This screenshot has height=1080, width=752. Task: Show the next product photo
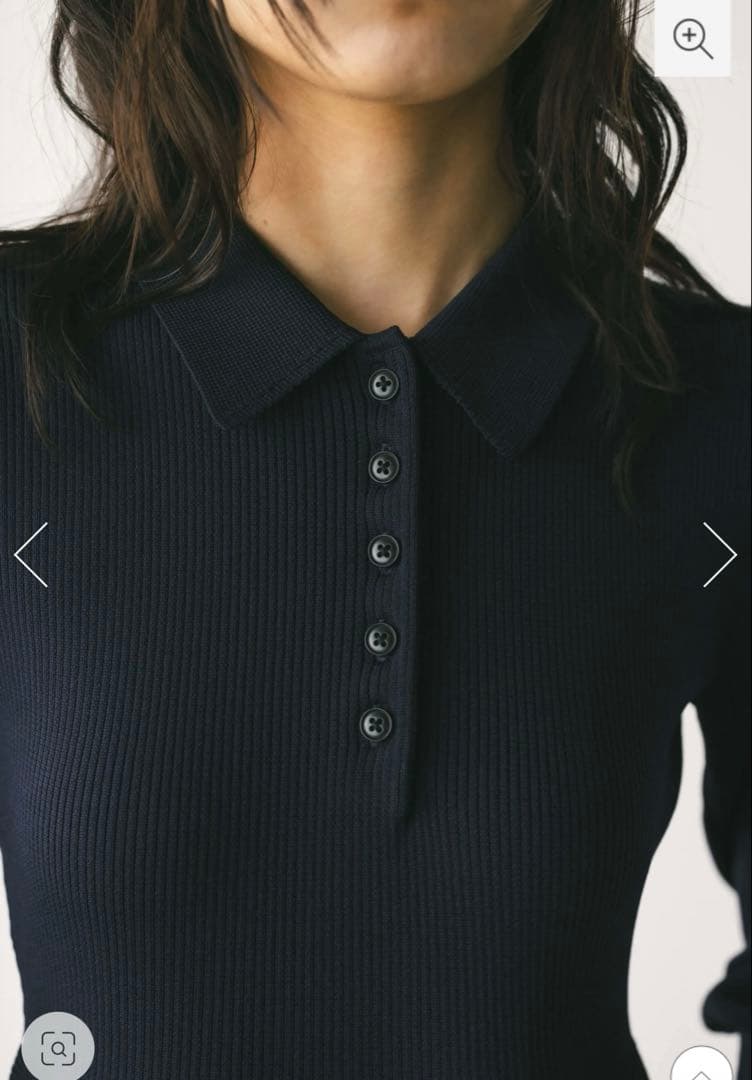719,554
